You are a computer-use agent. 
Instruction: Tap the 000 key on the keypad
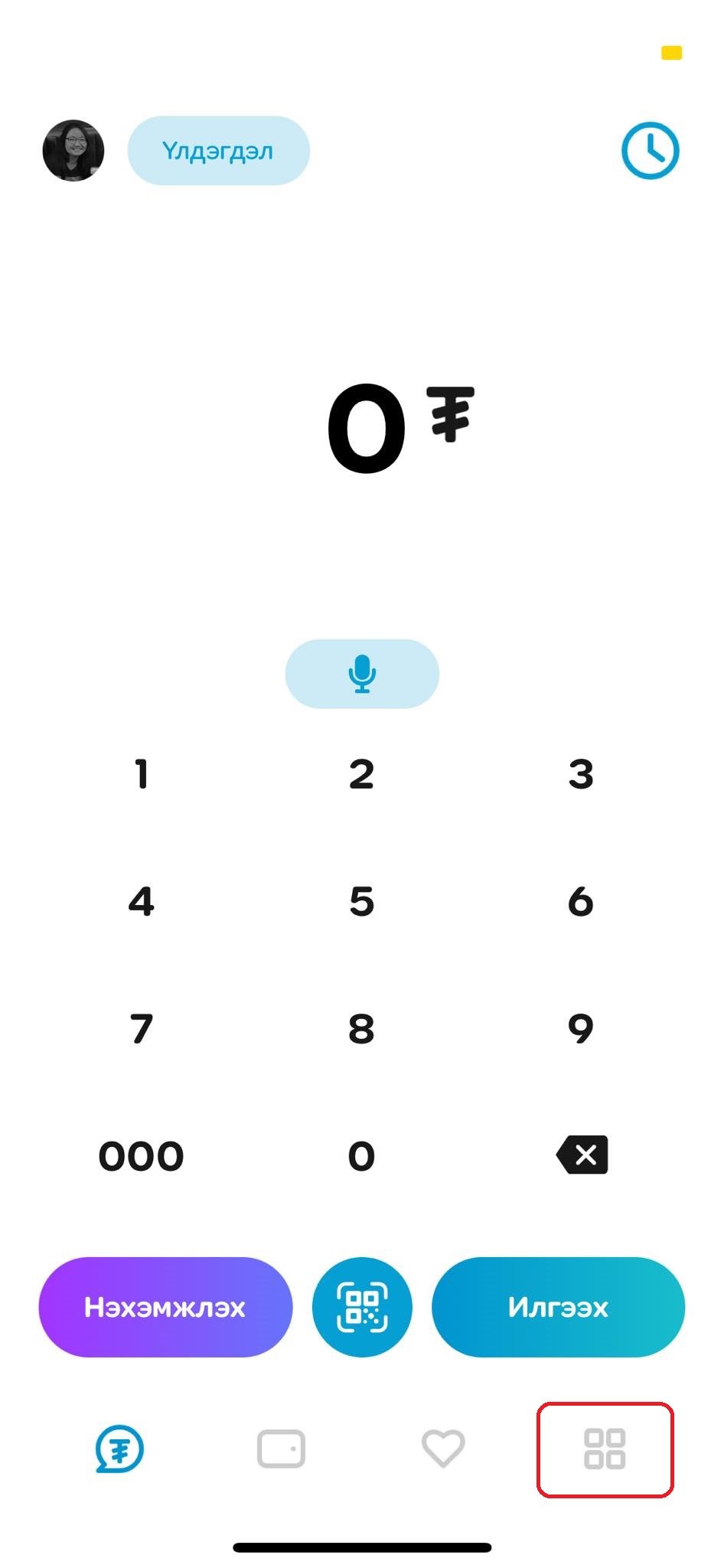(x=142, y=1155)
